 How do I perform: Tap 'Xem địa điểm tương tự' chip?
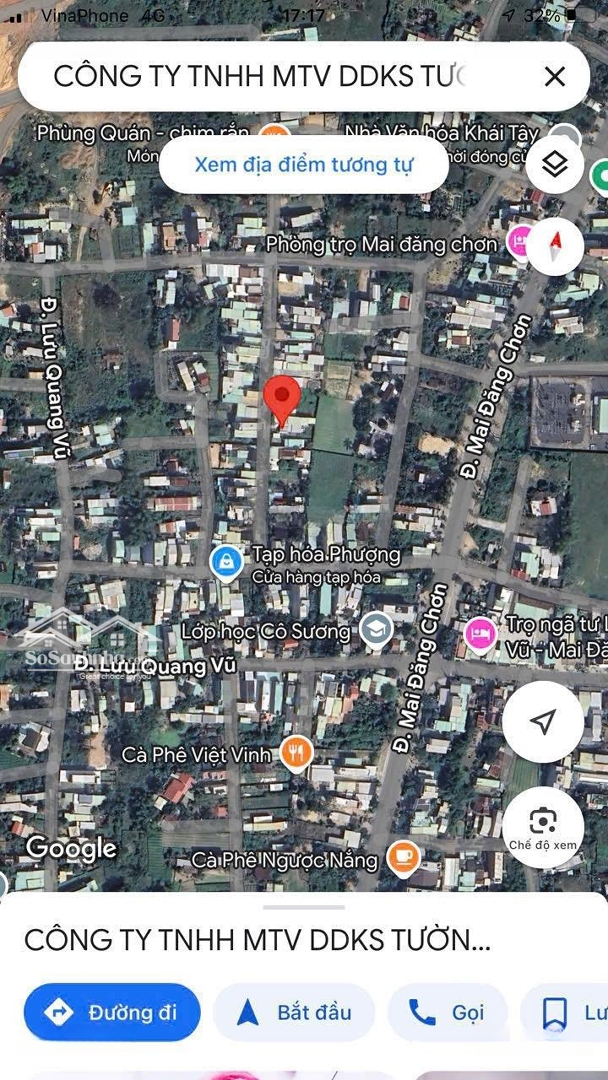[x=304, y=165]
